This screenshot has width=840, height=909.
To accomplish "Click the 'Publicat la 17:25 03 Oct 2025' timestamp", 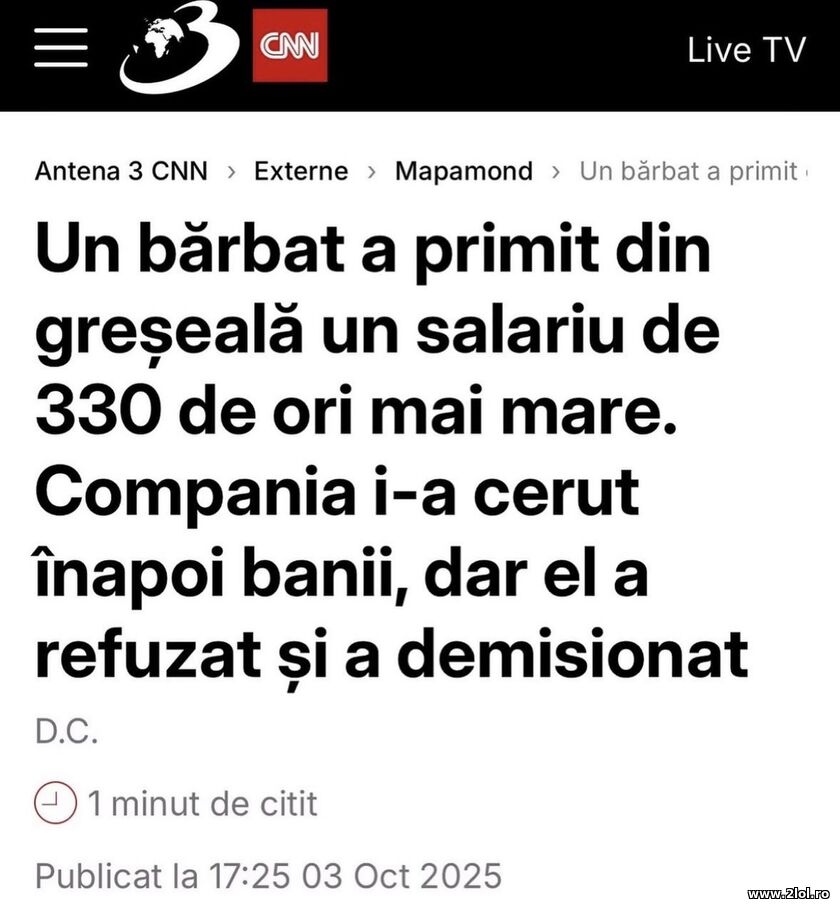I will (266, 874).
